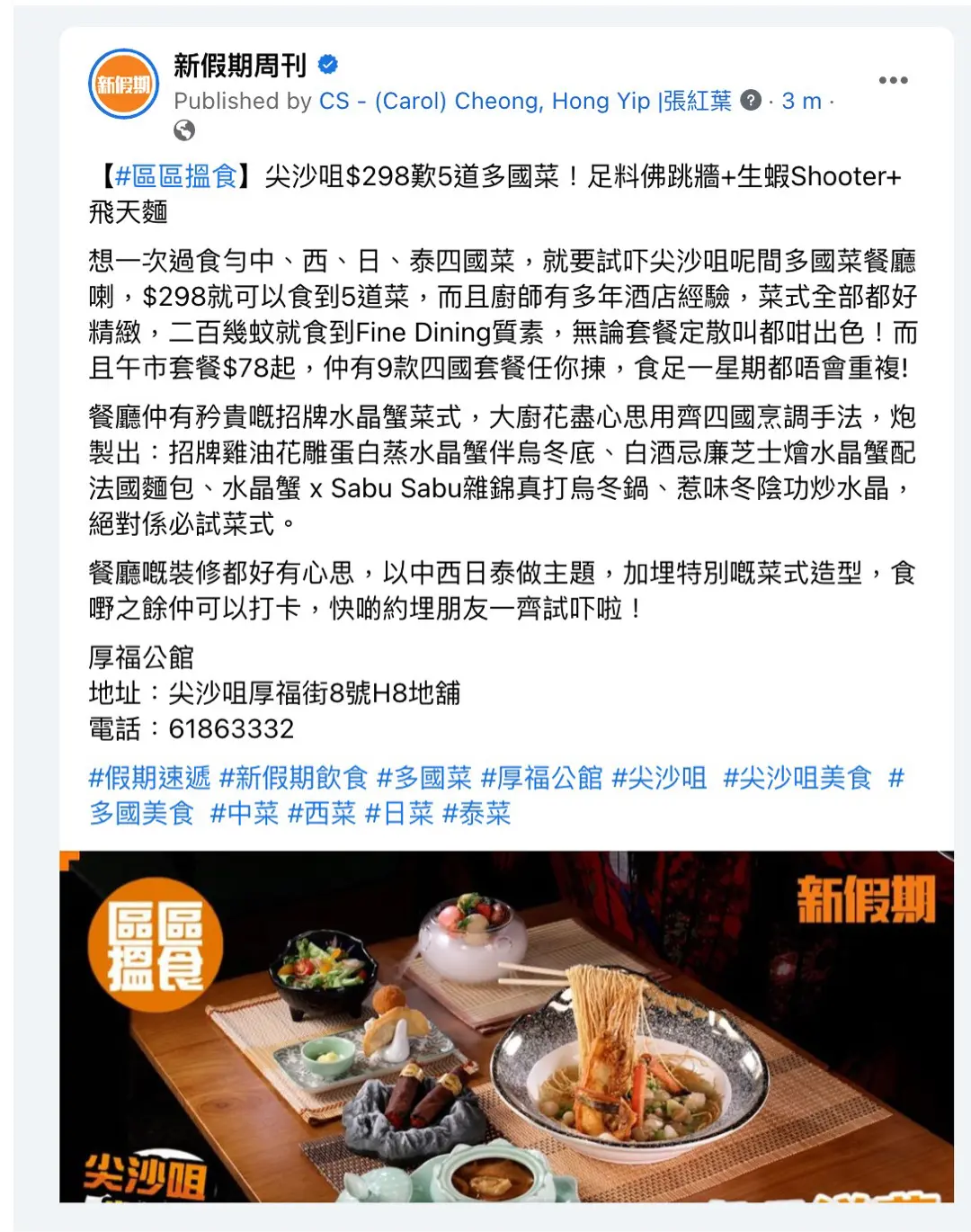Open the 新假期周刊 page profile picture

coord(124,85)
